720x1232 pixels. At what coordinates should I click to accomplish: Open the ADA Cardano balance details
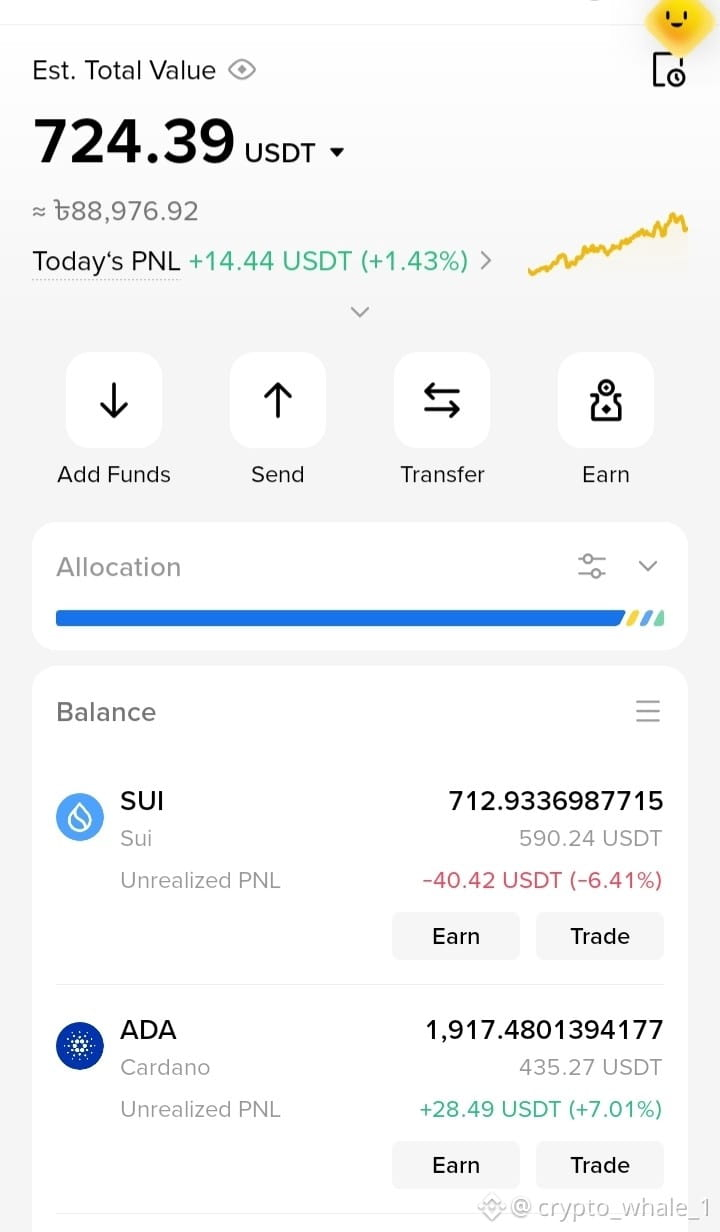click(360, 1069)
